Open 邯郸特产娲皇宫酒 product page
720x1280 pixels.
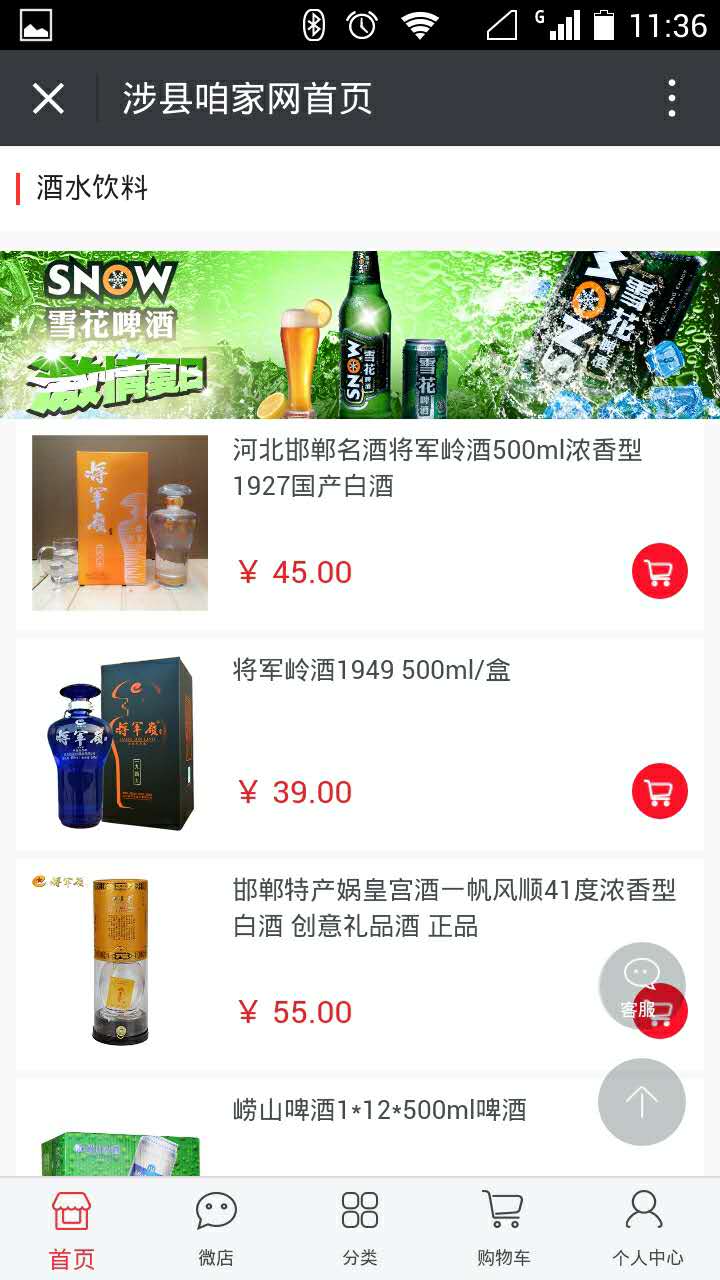click(454, 908)
